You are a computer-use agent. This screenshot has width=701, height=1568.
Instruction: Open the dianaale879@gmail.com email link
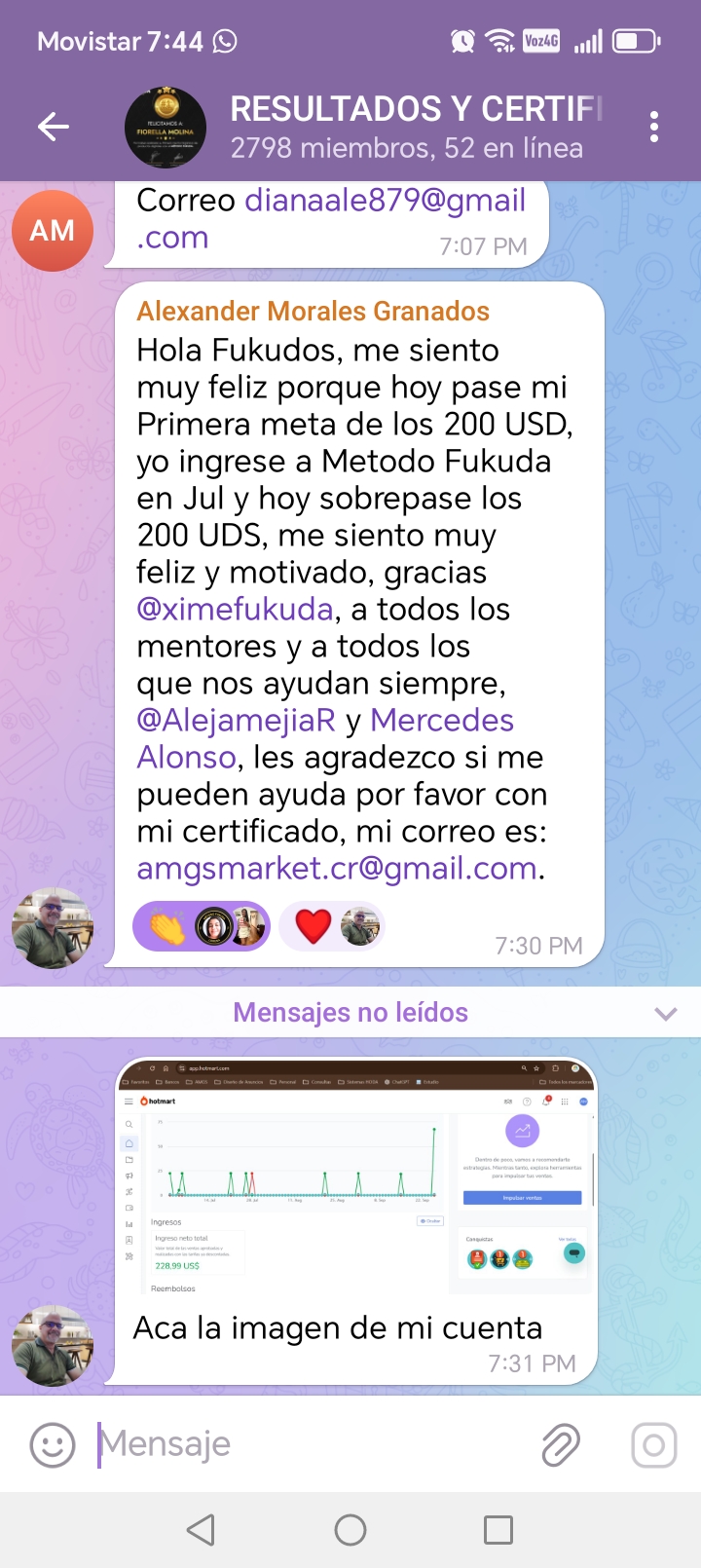pyautogui.click(x=331, y=218)
